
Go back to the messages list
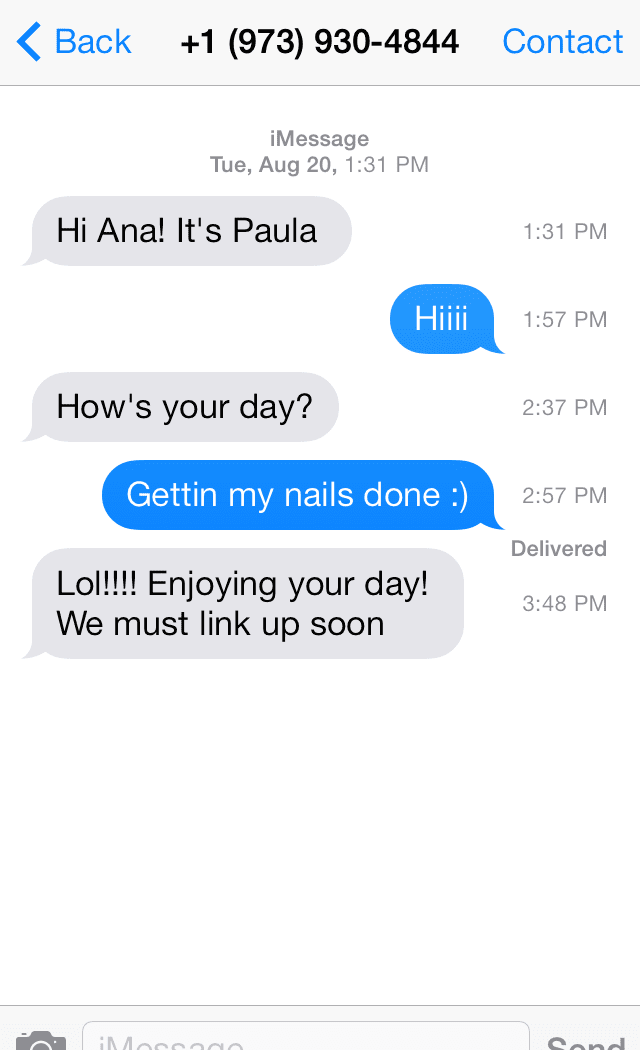[74, 42]
